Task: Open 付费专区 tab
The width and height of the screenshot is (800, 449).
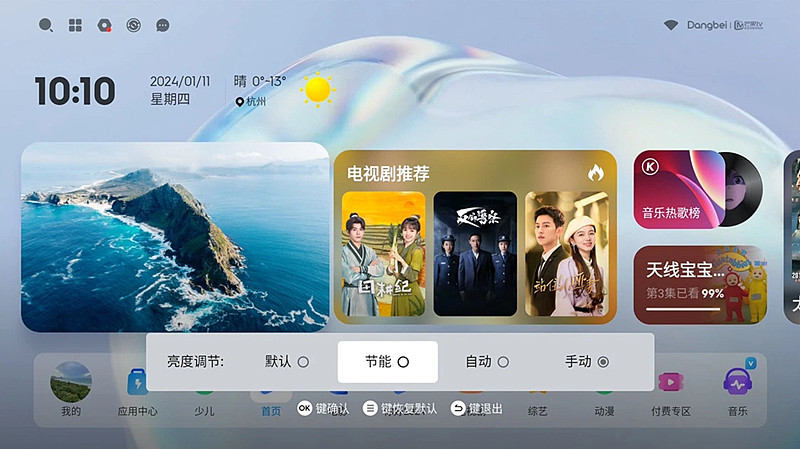Action: (671, 391)
